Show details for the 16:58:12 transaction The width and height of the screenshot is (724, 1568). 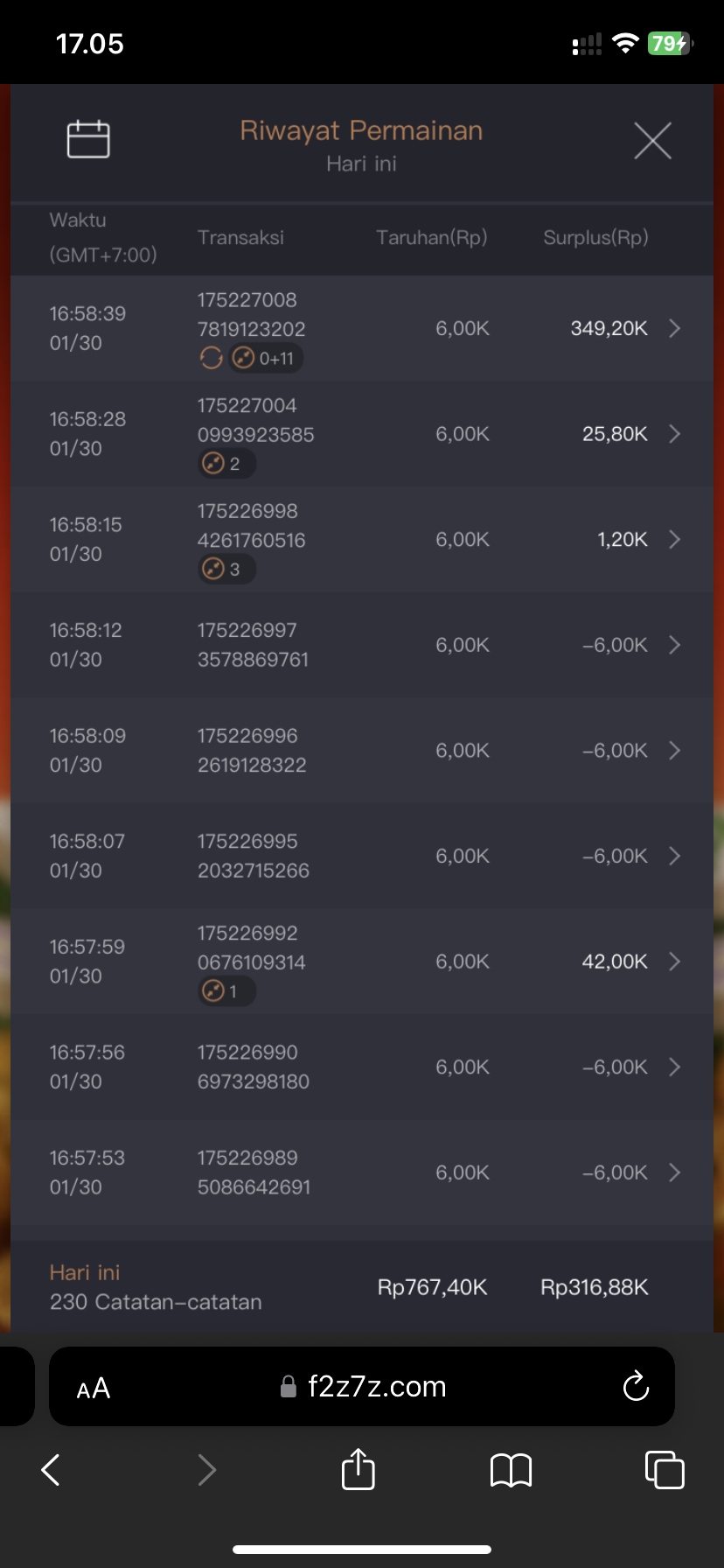click(x=674, y=645)
